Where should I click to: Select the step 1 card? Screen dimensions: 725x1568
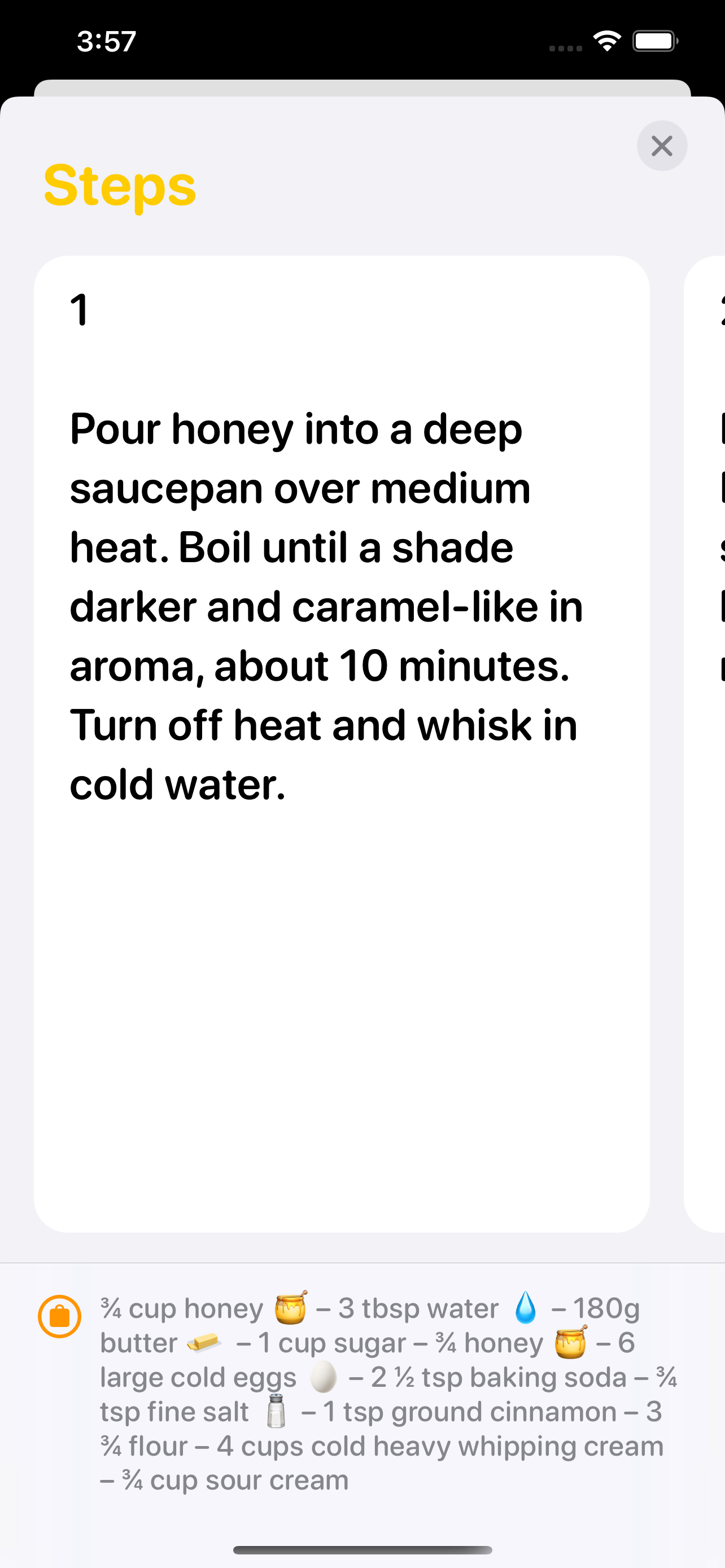coord(342,744)
